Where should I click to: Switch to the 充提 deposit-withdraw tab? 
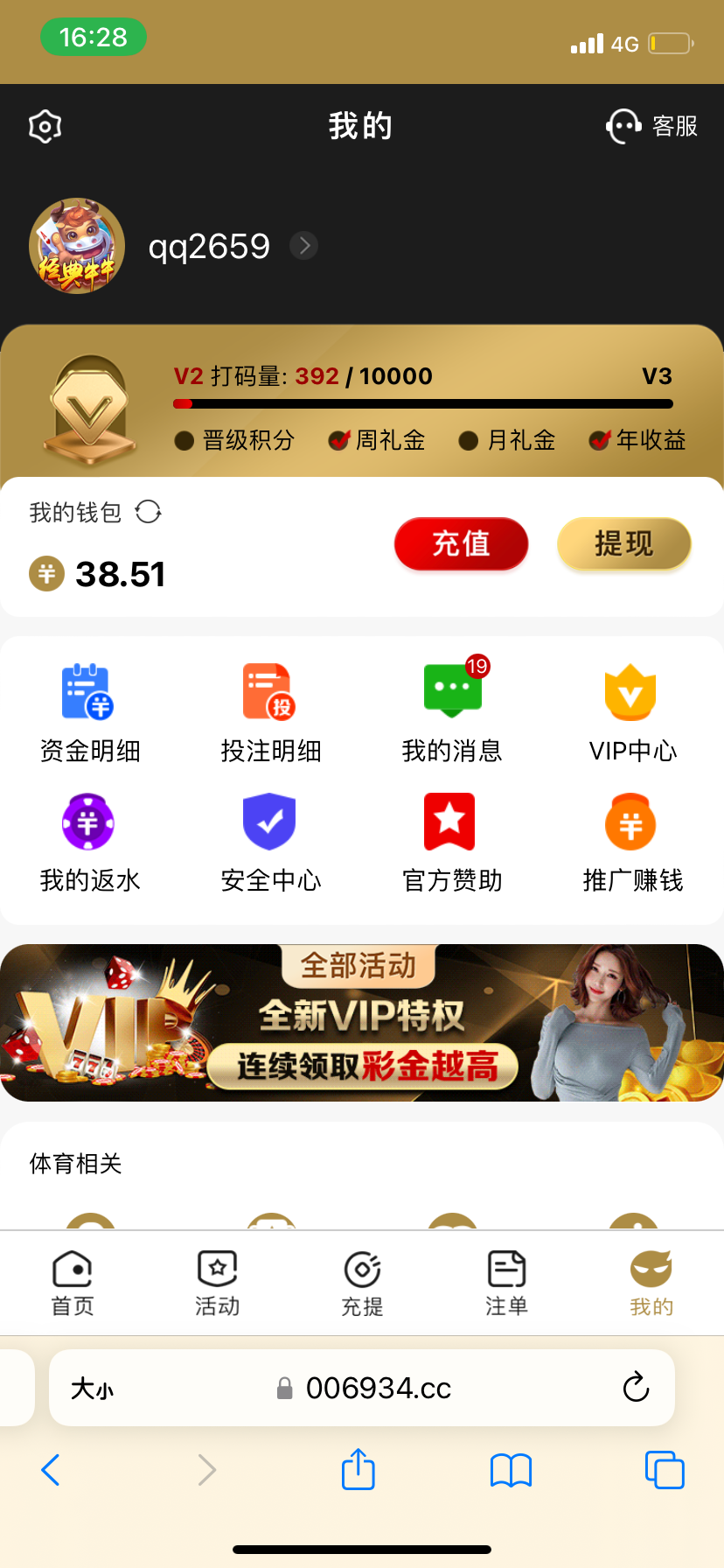[362, 1283]
